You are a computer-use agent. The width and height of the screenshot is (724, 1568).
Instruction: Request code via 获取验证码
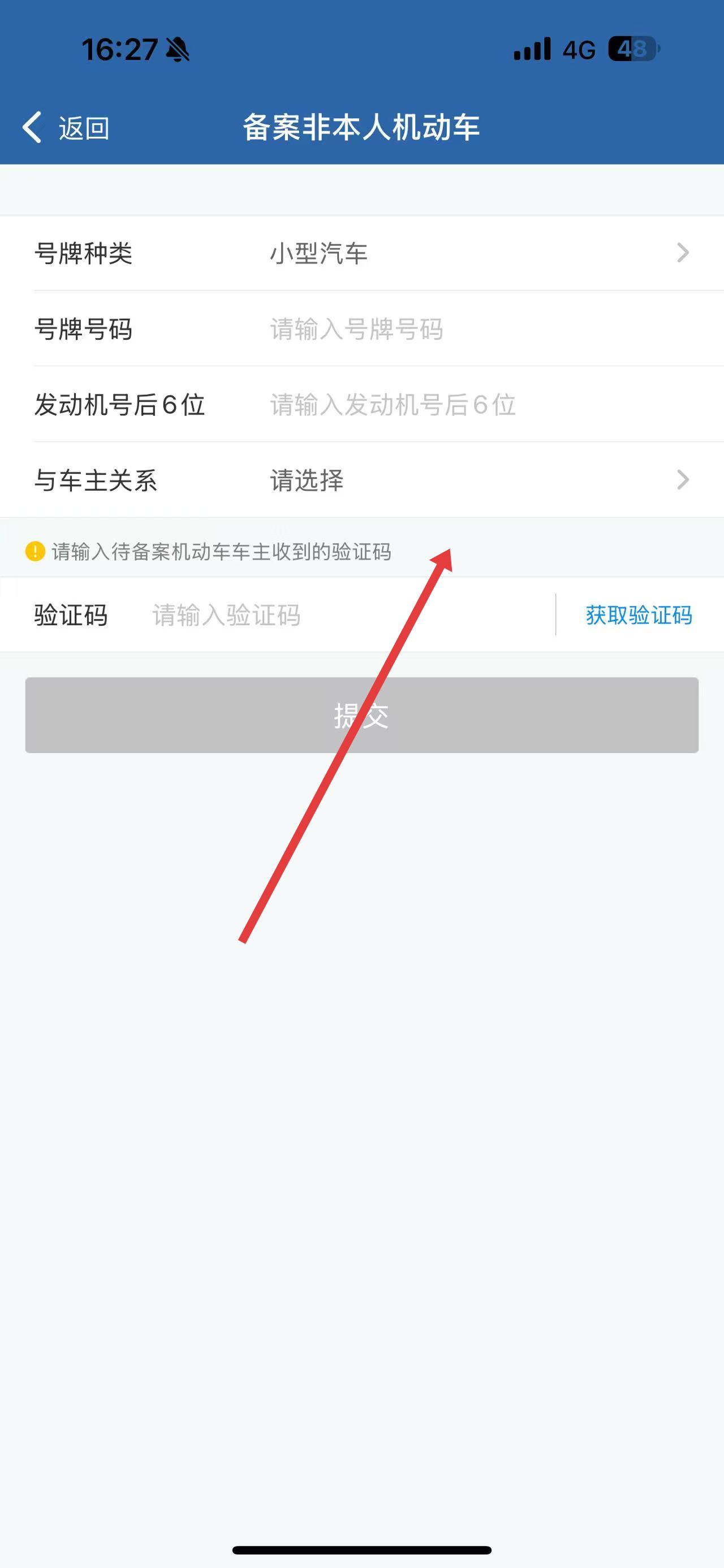pyautogui.click(x=638, y=615)
